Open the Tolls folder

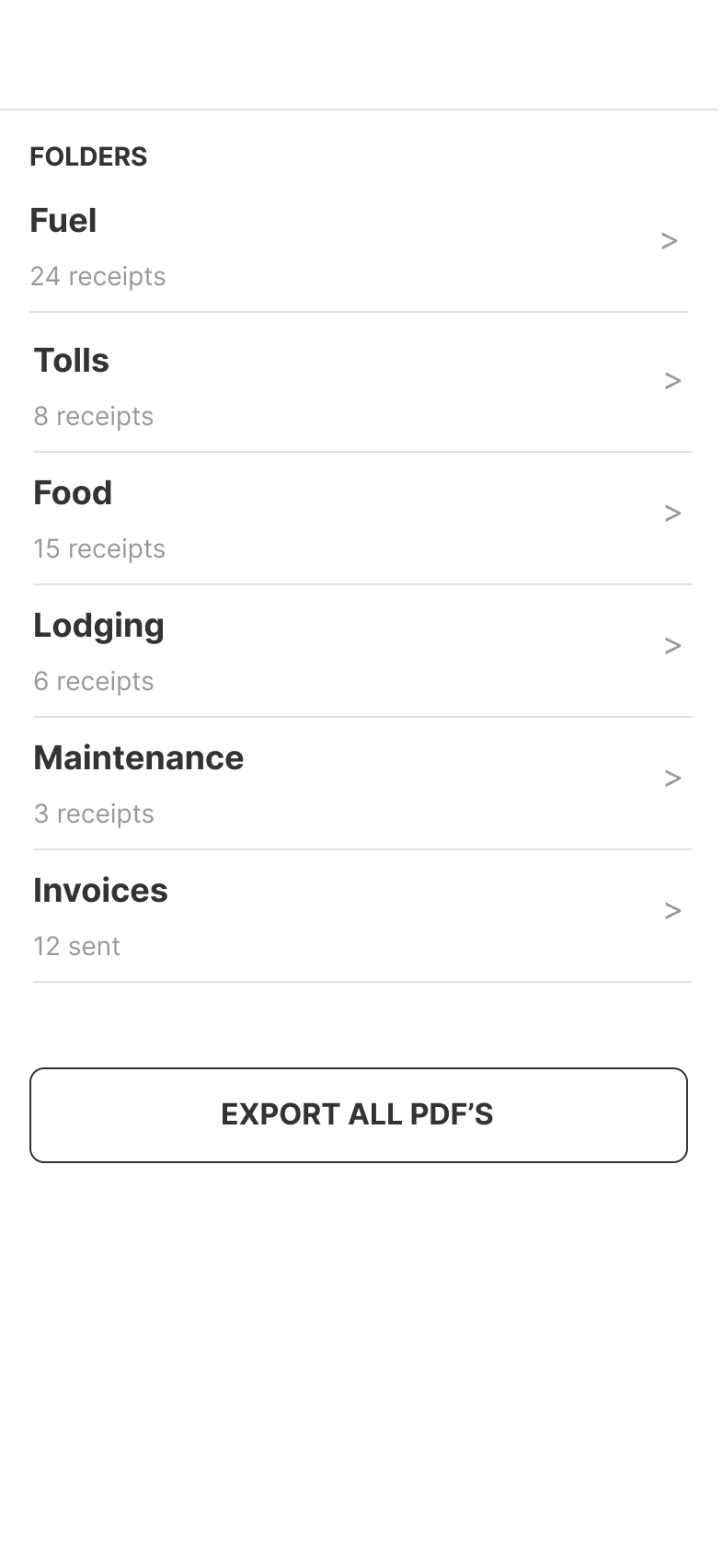(x=71, y=361)
